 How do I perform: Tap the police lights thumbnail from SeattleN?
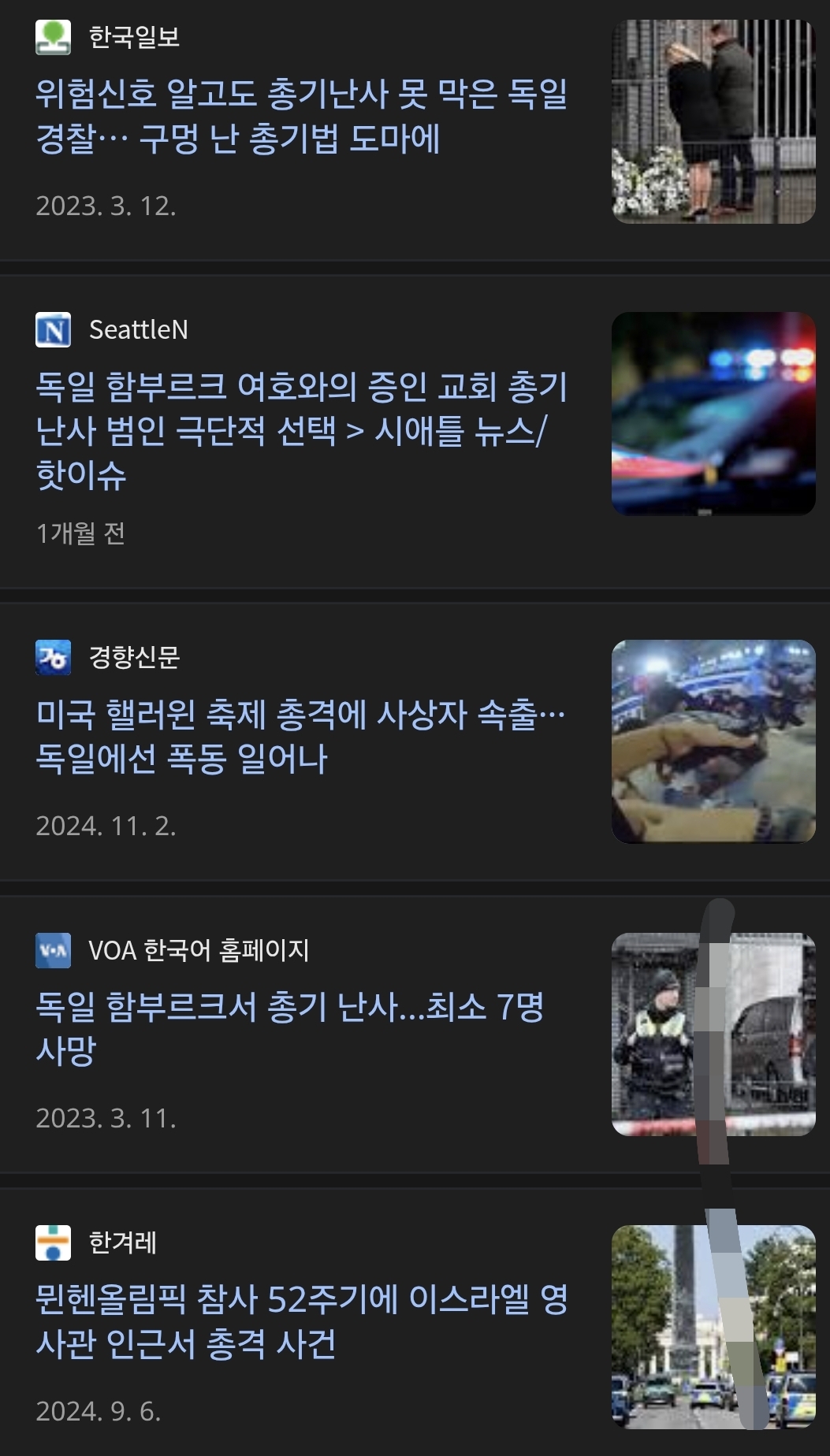click(713, 414)
